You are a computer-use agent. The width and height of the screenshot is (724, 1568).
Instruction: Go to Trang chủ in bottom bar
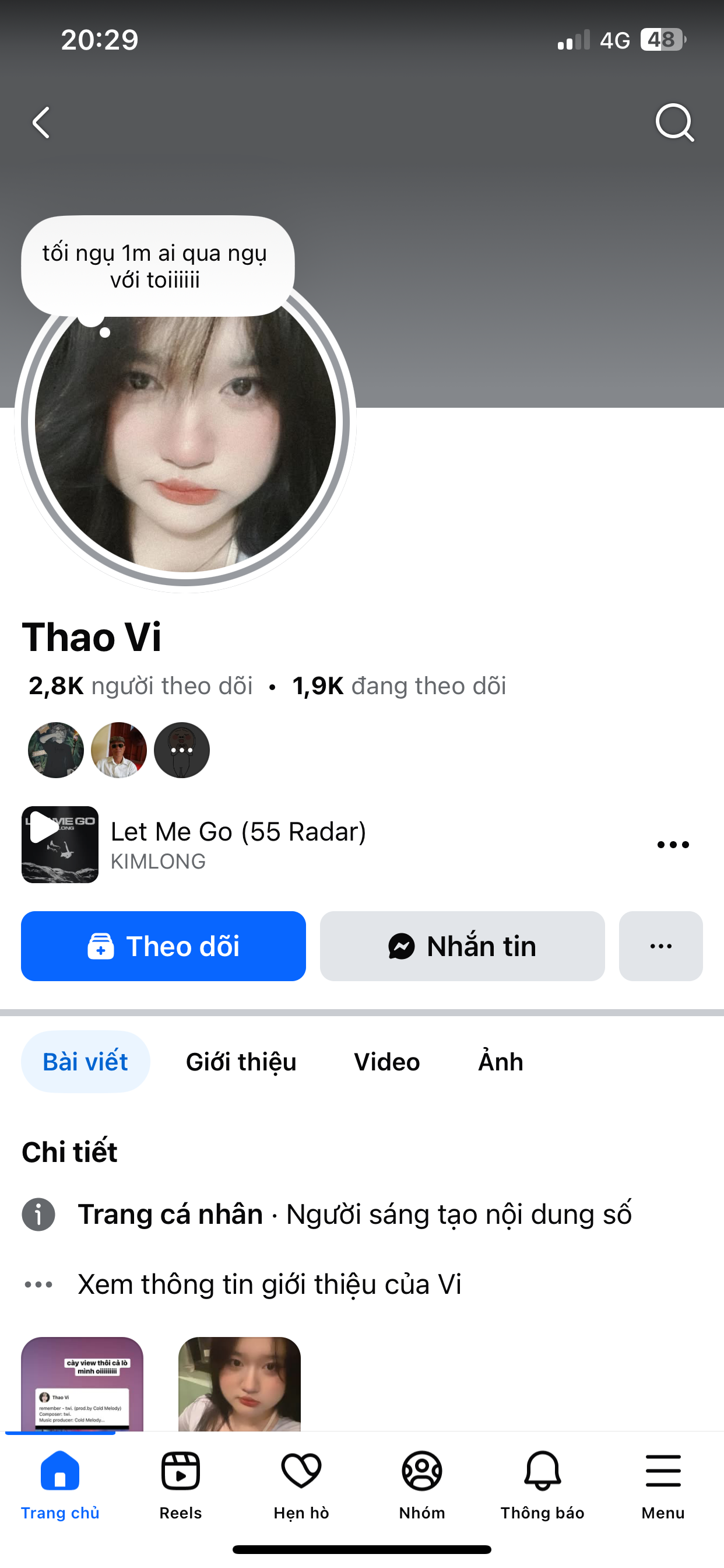[59, 1484]
